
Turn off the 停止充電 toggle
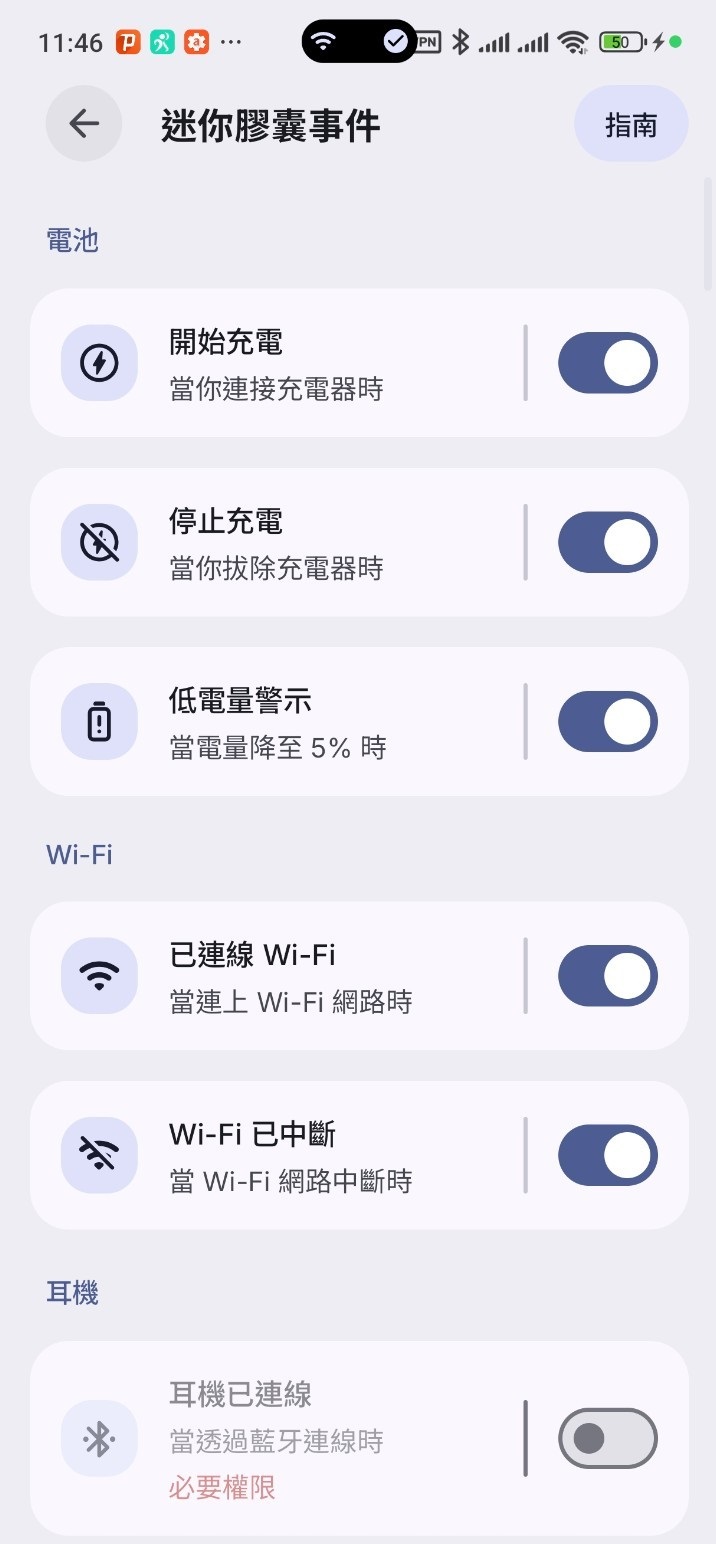coord(607,542)
